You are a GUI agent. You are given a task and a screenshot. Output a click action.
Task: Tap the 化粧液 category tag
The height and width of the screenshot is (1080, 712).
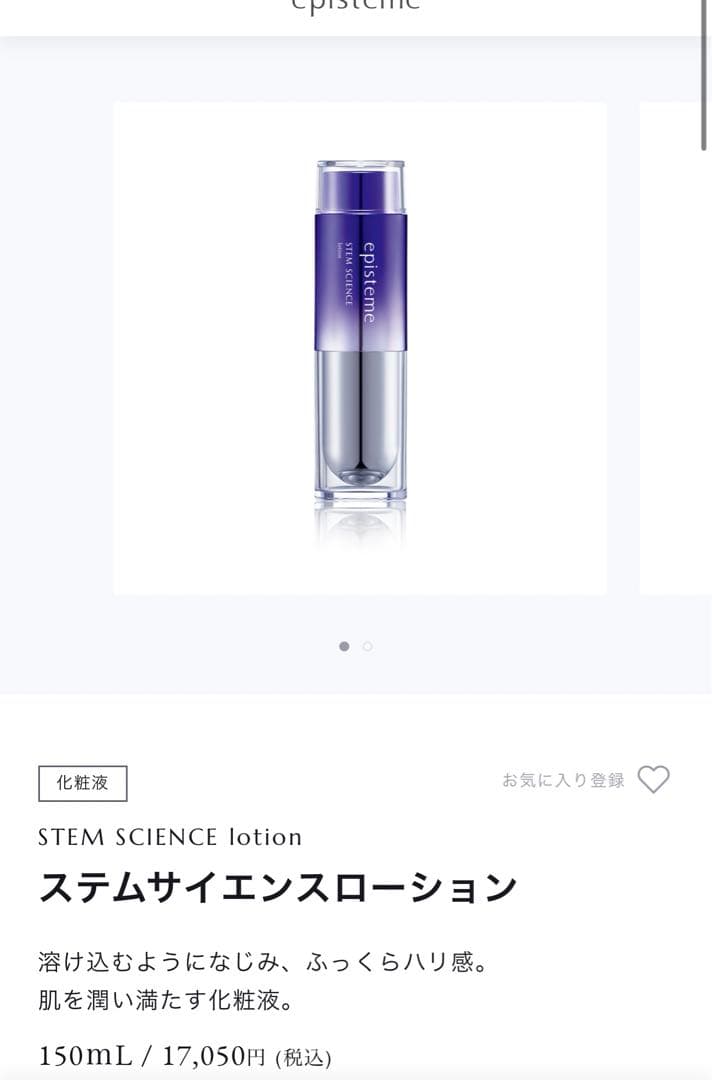click(x=83, y=783)
